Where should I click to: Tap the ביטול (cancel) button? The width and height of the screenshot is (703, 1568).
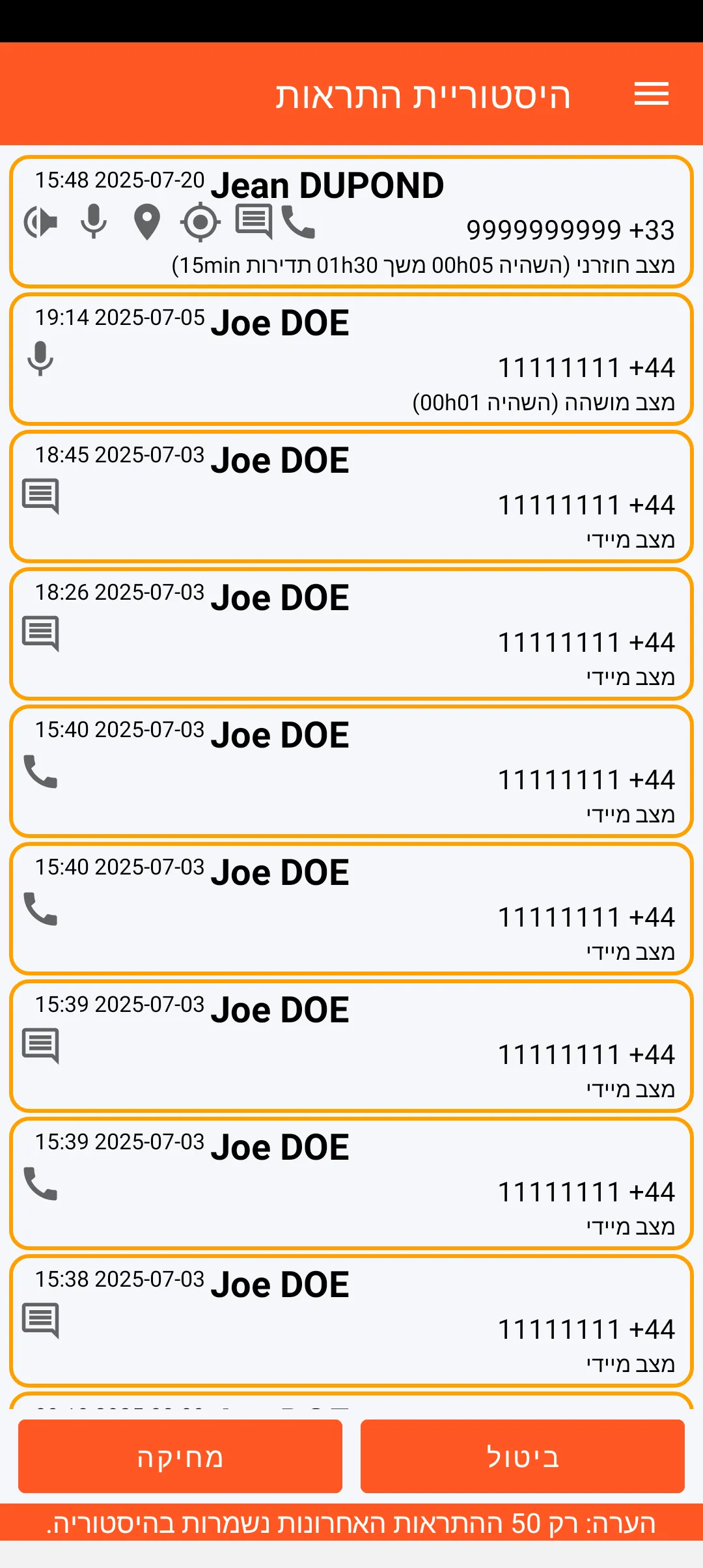pyautogui.click(x=523, y=1456)
